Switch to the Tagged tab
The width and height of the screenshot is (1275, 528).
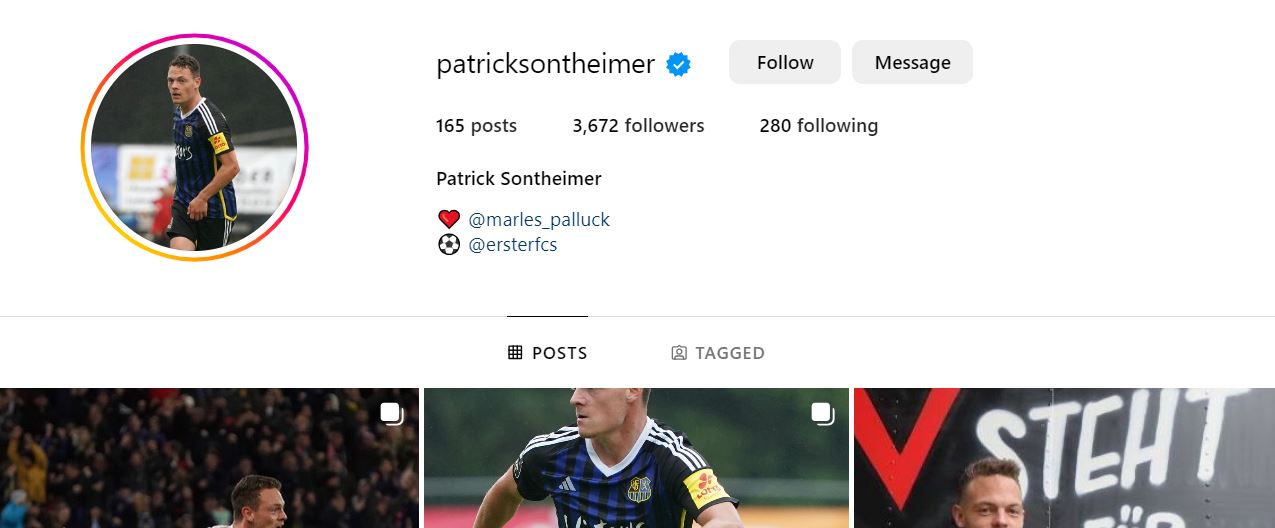pos(717,353)
